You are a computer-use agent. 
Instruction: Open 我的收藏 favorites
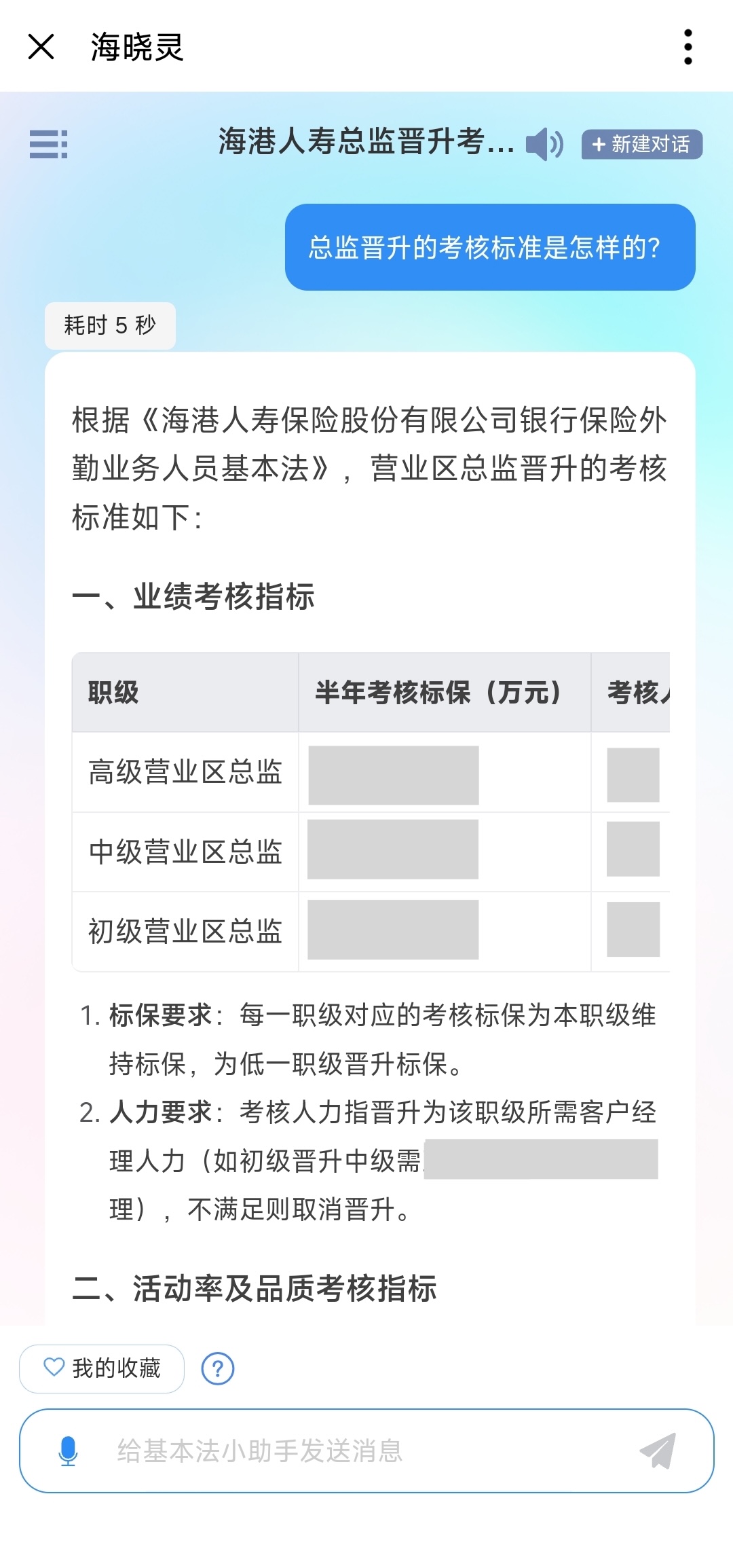tap(102, 1368)
